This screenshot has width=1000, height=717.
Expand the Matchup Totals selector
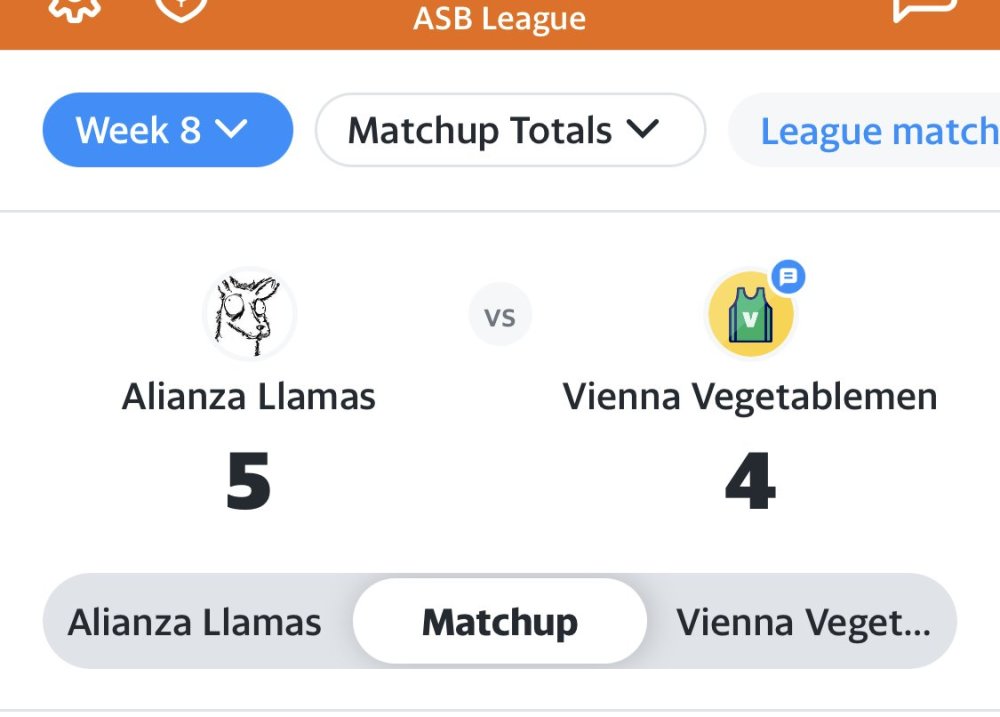click(x=510, y=130)
